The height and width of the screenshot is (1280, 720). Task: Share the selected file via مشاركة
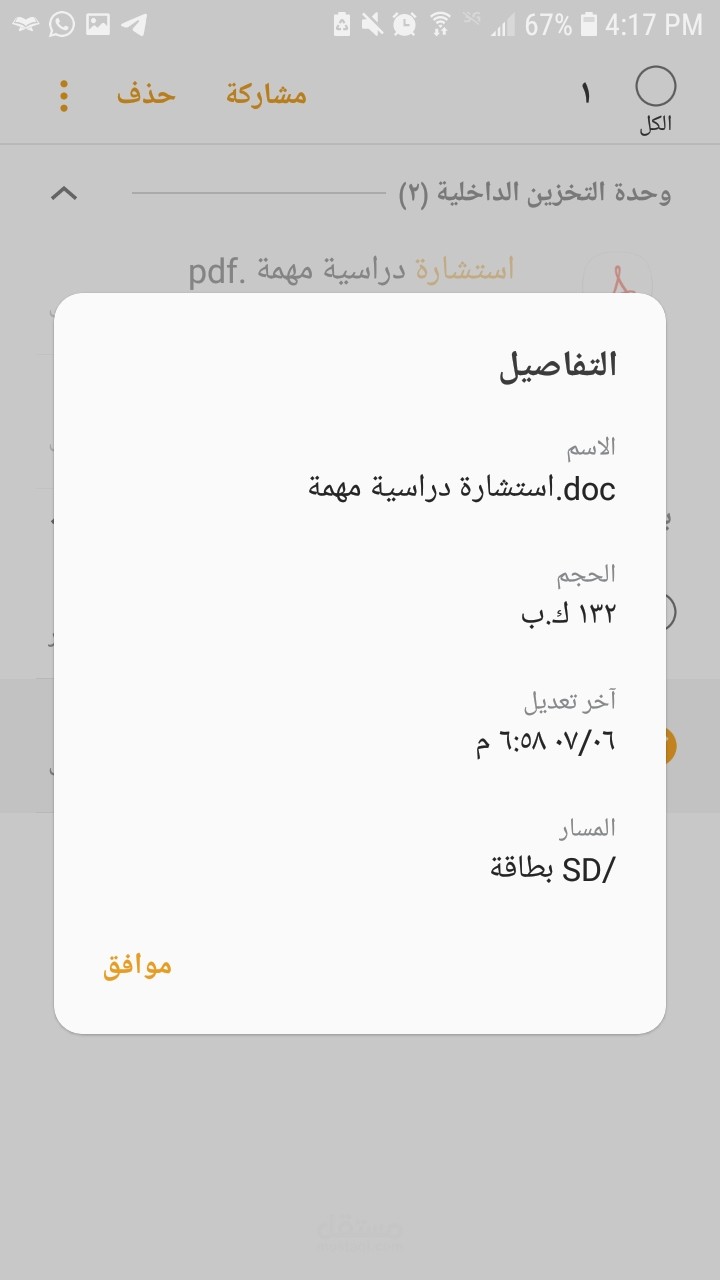pos(266,95)
